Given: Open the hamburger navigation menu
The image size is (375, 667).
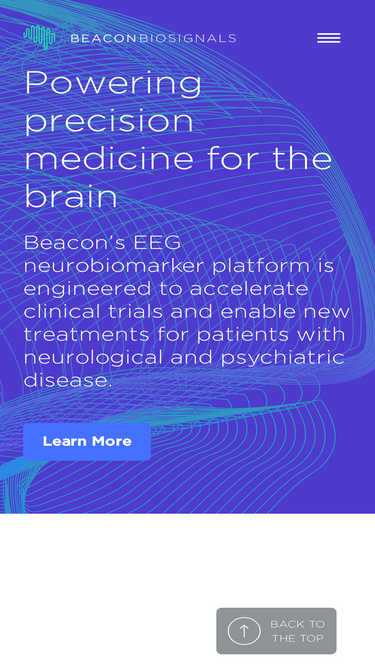Looking at the screenshot, I should pyautogui.click(x=329, y=38).
